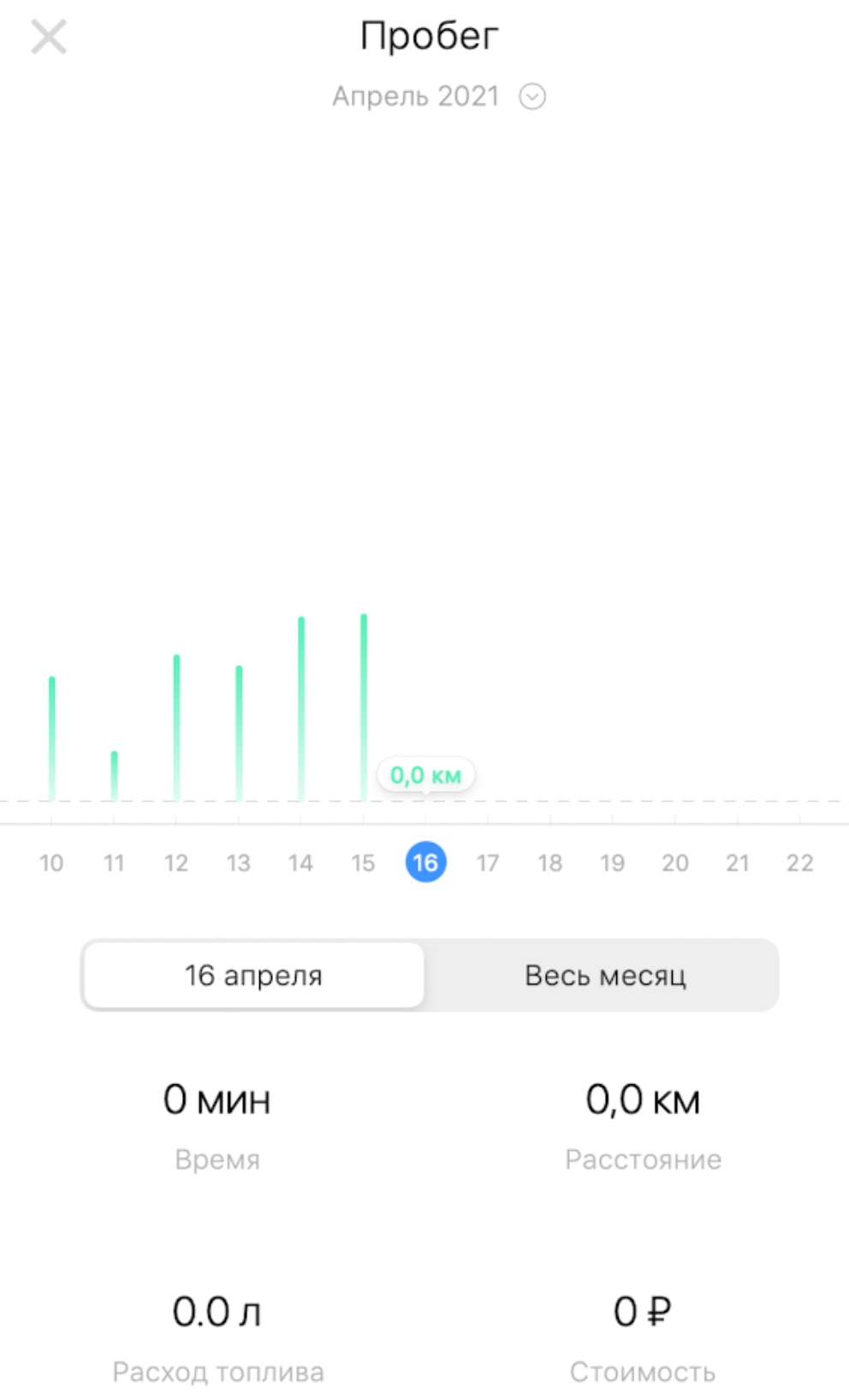Screen dimensions: 849x1400
Task: Select day 22 on the chart
Action: coord(800,863)
